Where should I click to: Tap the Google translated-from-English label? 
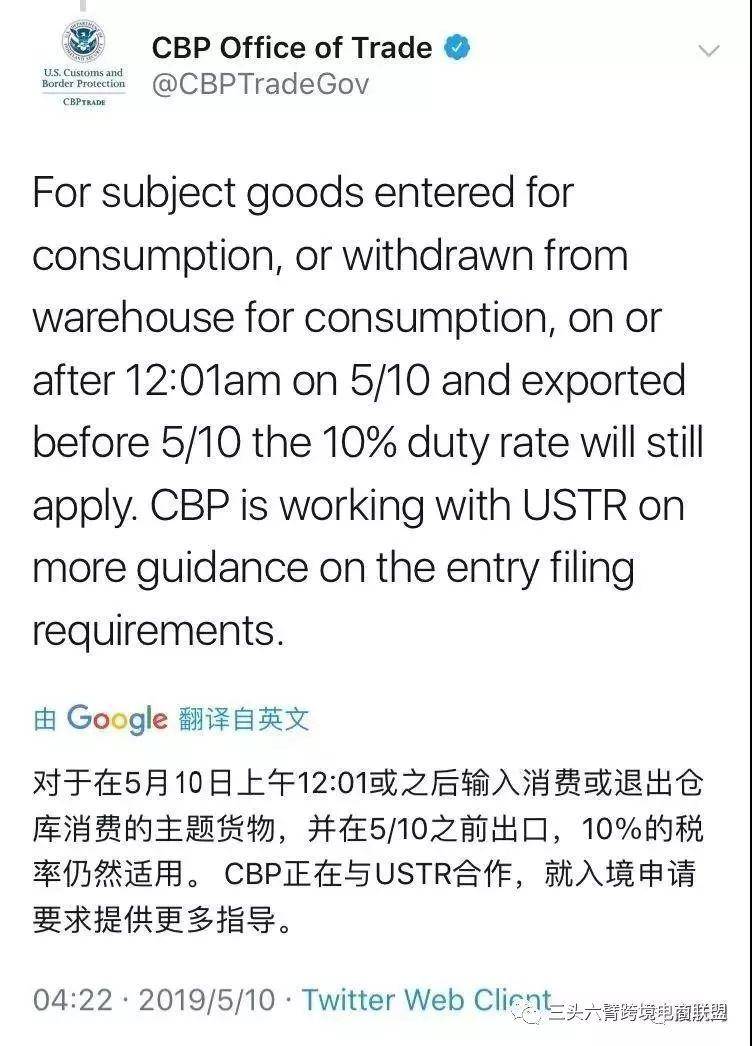coord(172,718)
